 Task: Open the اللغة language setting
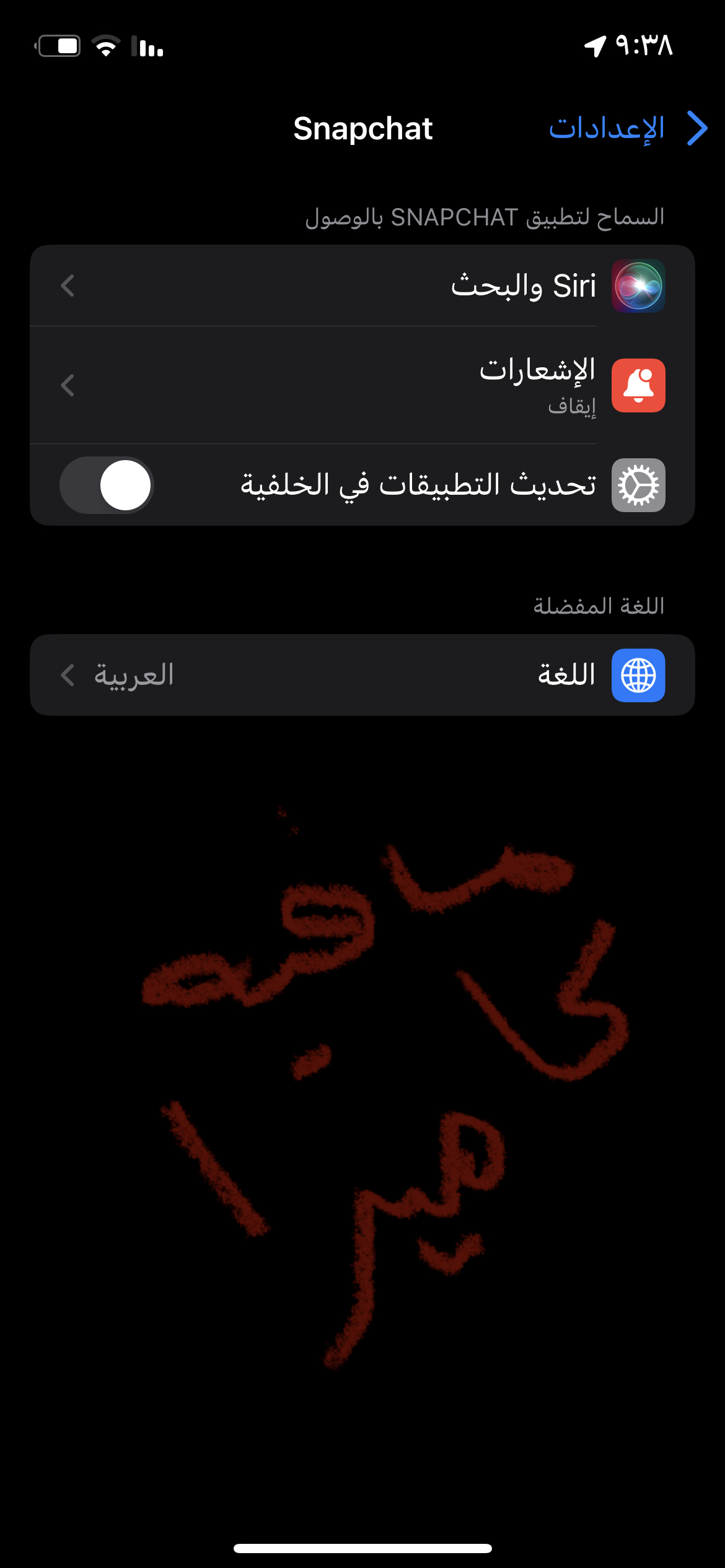pyautogui.click(x=362, y=675)
